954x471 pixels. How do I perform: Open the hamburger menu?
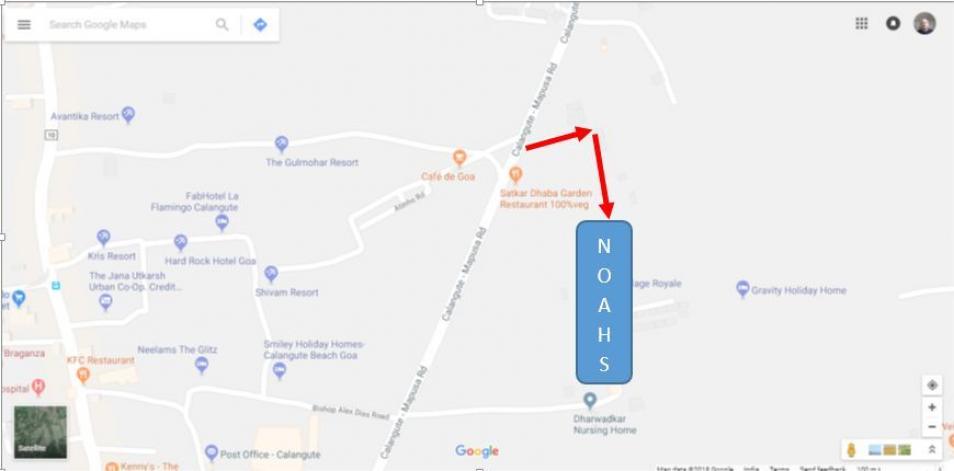[x=24, y=25]
